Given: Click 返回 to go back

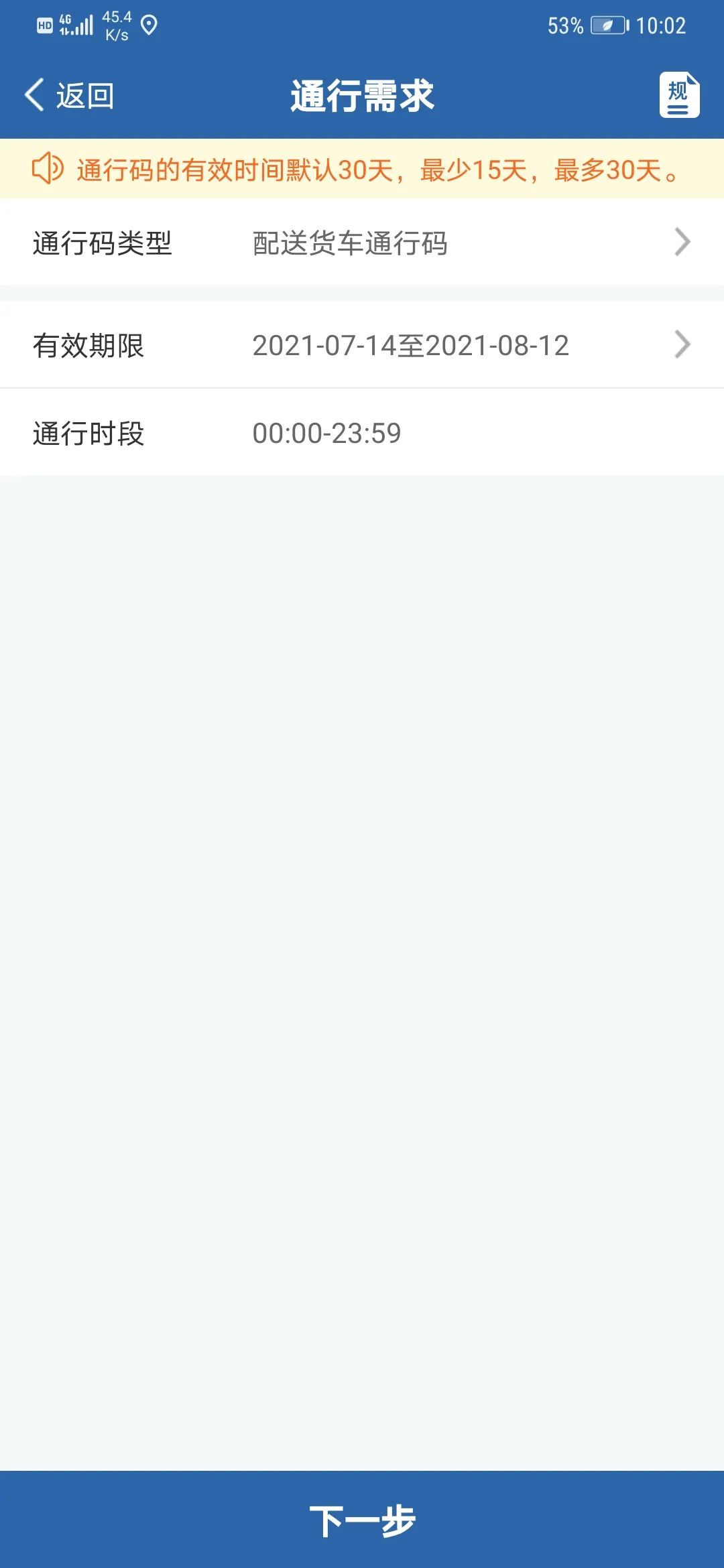Looking at the screenshot, I should click(84, 94).
